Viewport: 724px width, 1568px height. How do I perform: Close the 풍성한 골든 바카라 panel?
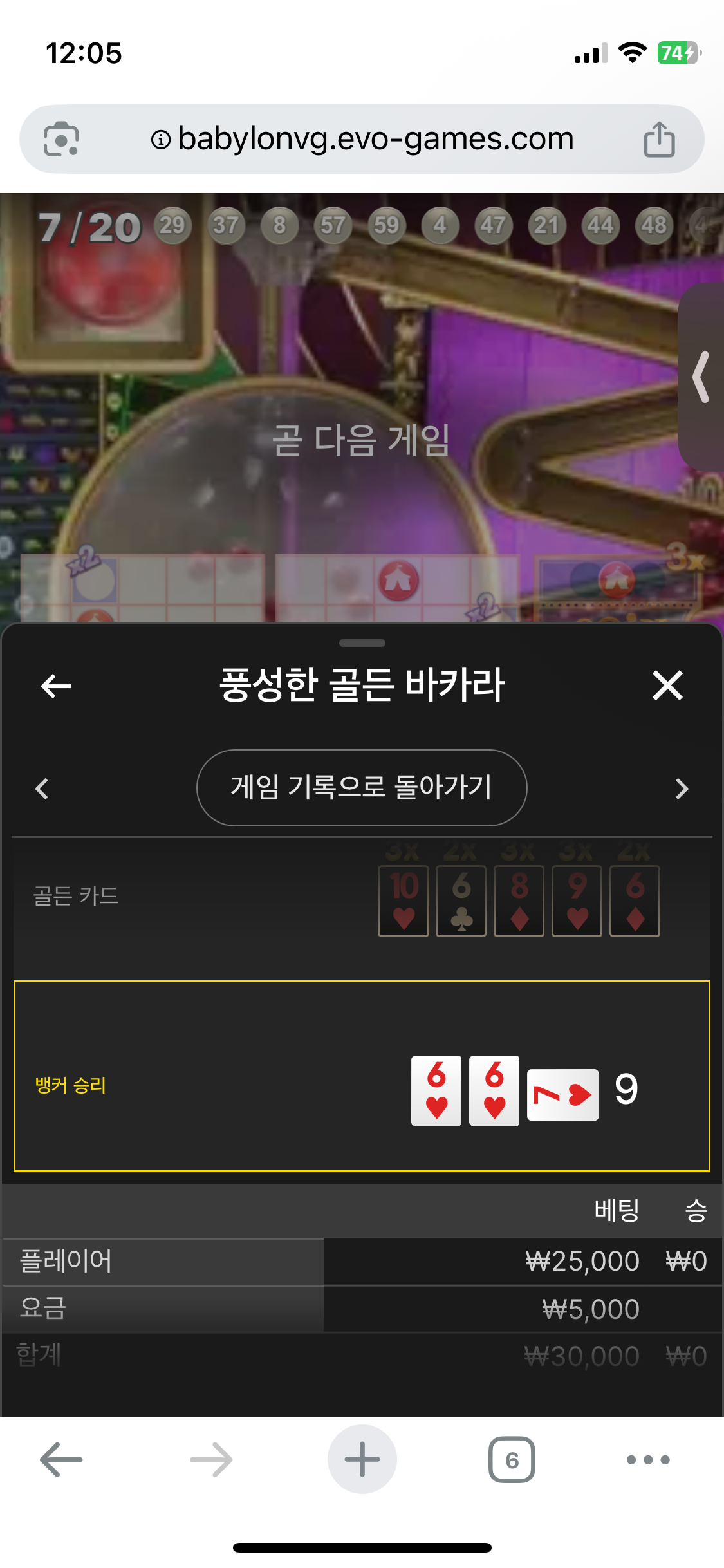point(667,686)
